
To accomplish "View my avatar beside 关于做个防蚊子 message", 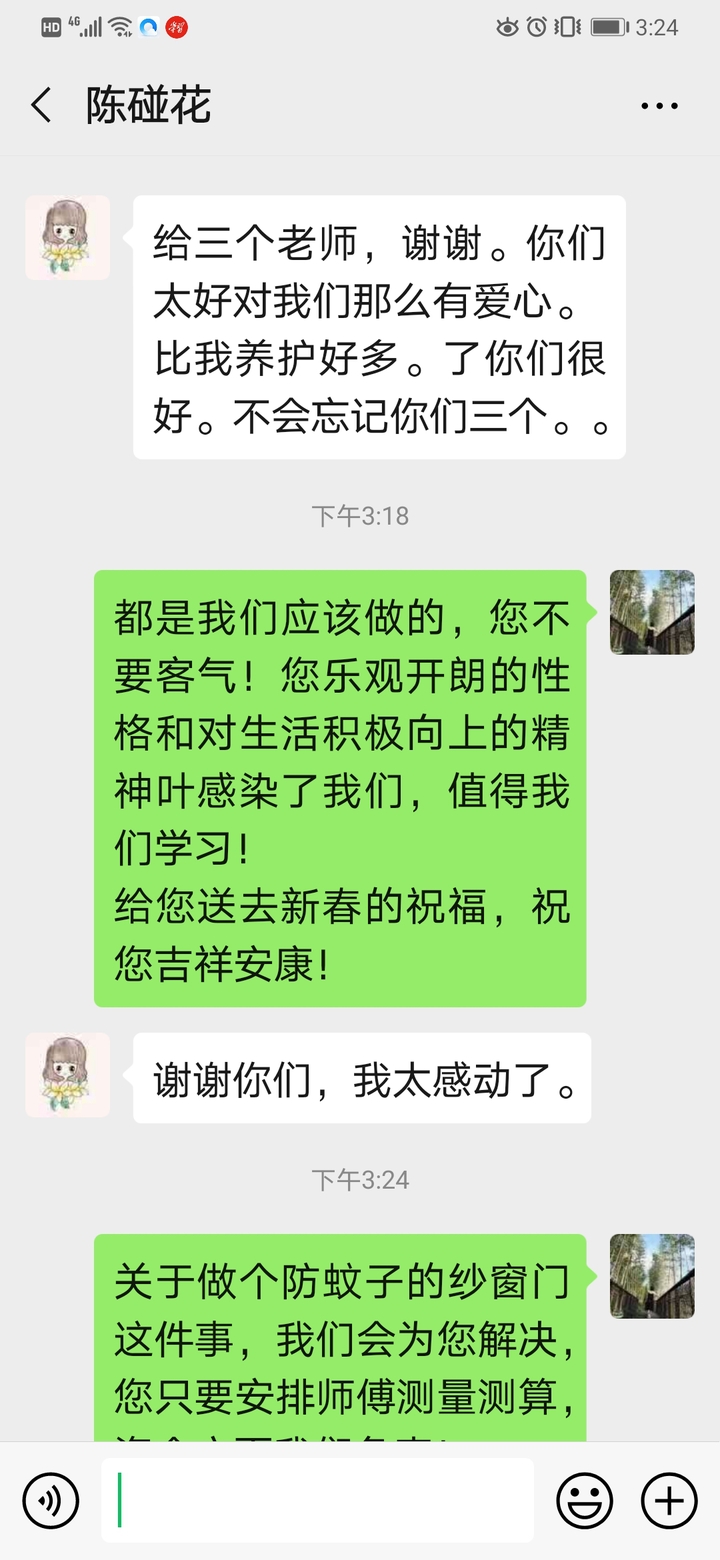I will coord(652,1276).
